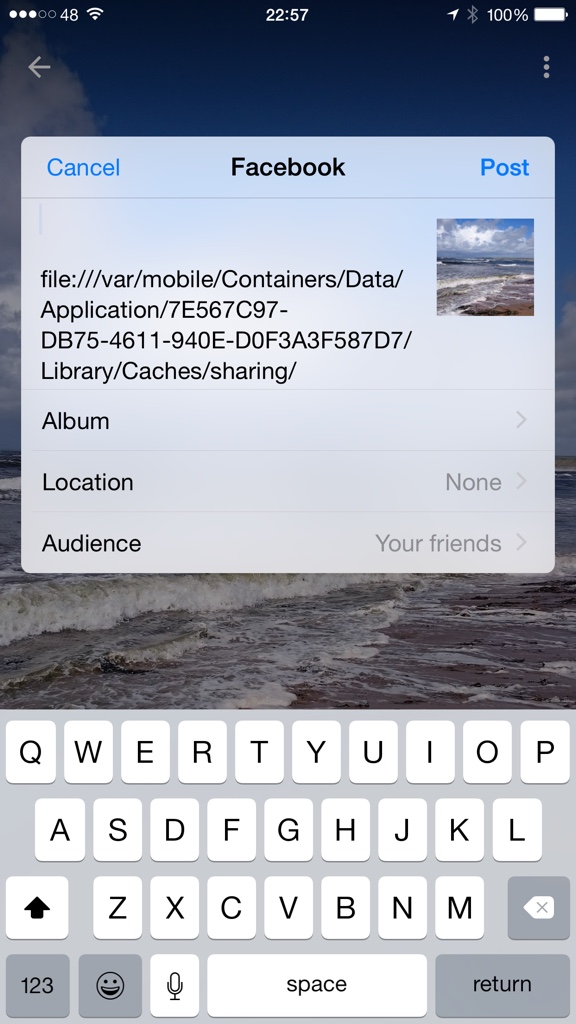Tap the post text field to type
Image resolution: width=576 pixels, height=1024 pixels.
[x=229, y=294]
